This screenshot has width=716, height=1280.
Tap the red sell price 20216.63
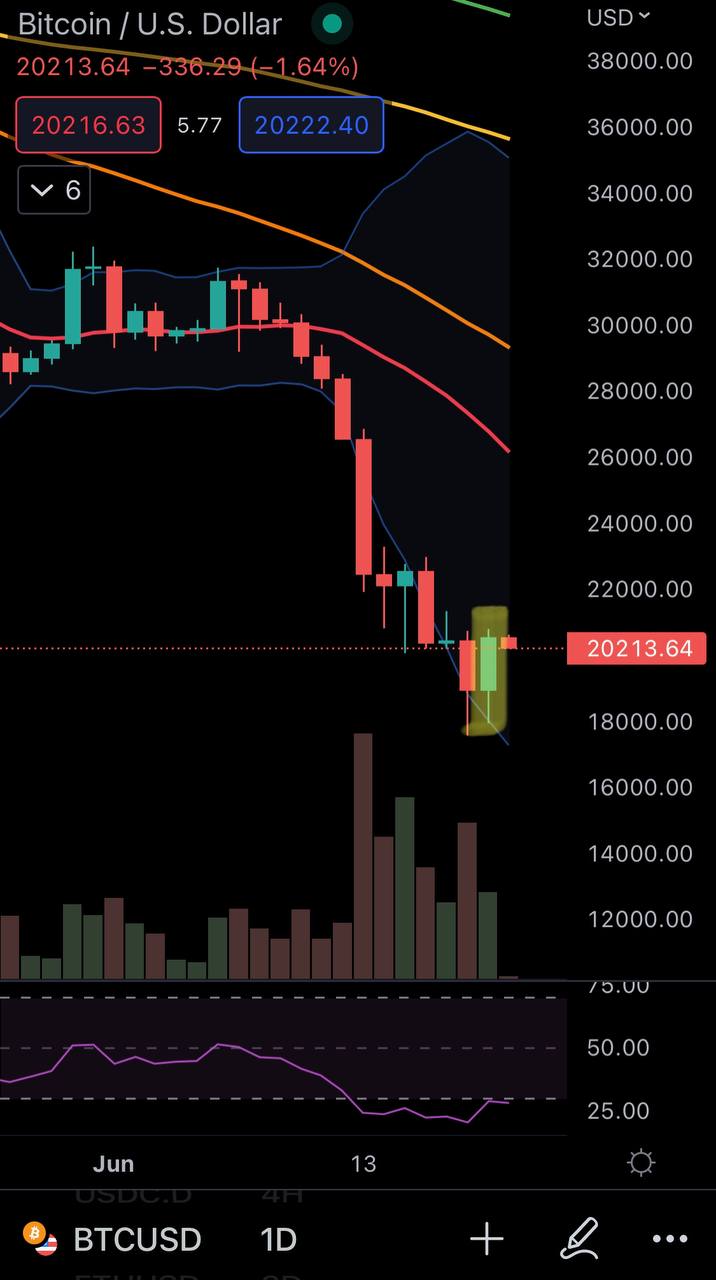(88, 125)
